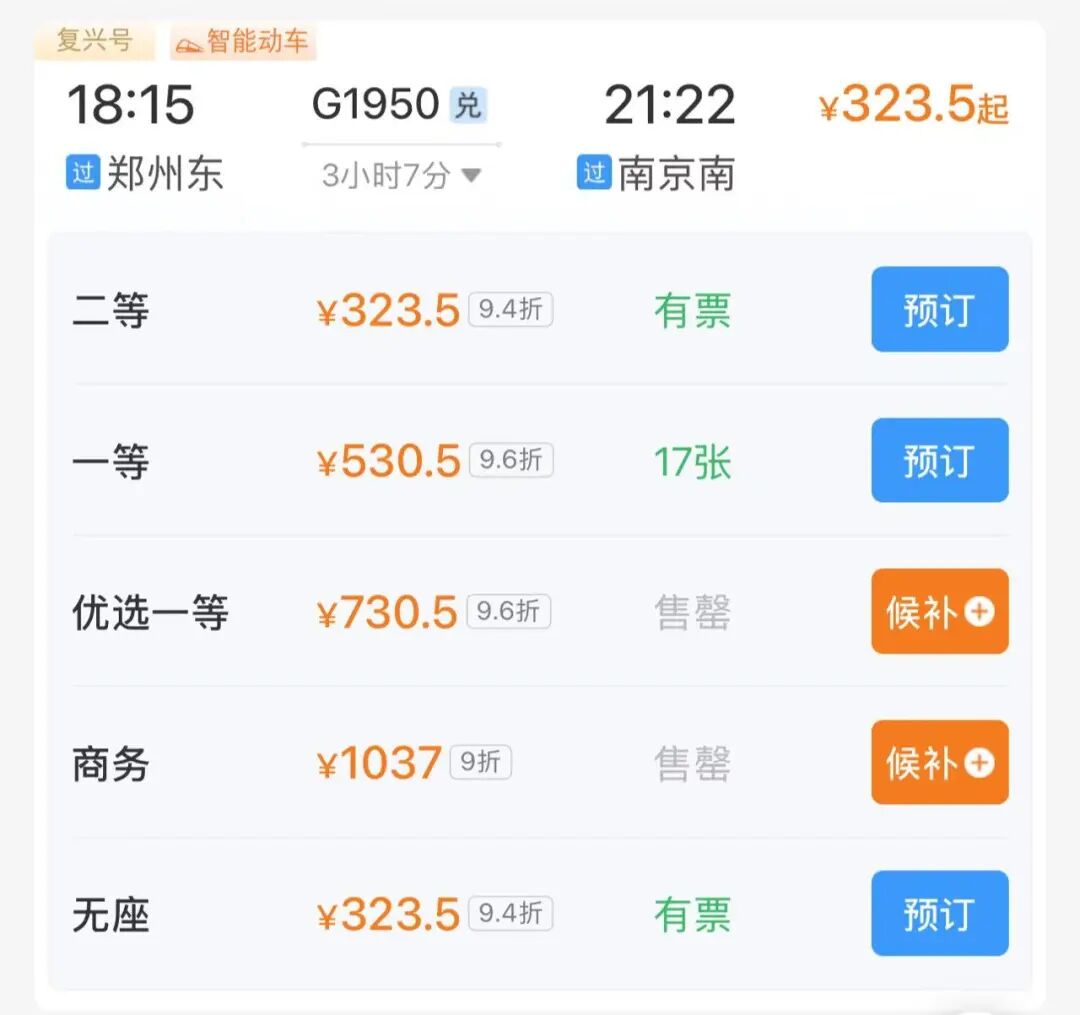
Task: Book a 二等 seat ticket
Action: coord(939,309)
